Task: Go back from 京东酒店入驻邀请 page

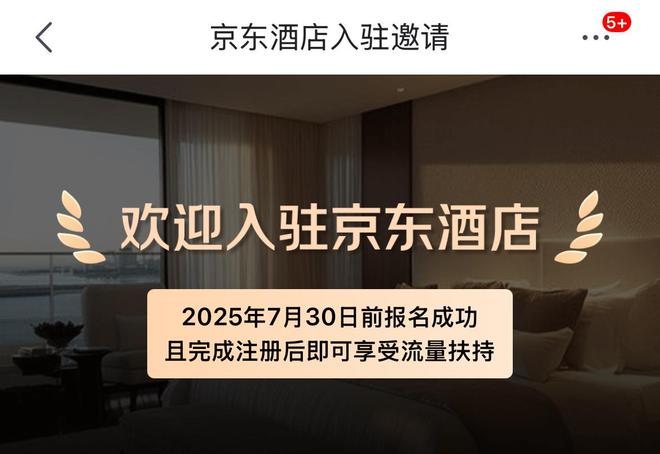Action: 44,37
